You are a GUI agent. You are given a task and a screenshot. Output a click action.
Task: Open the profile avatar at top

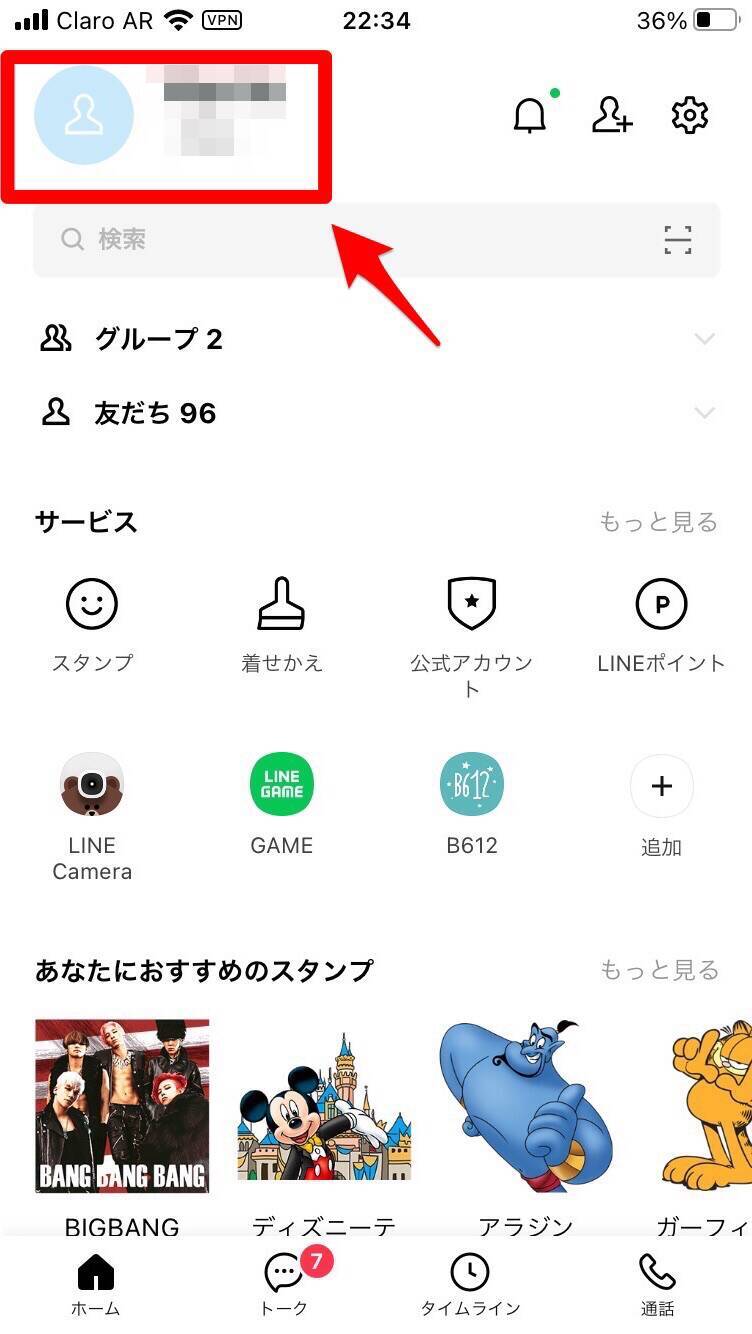(84, 116)
